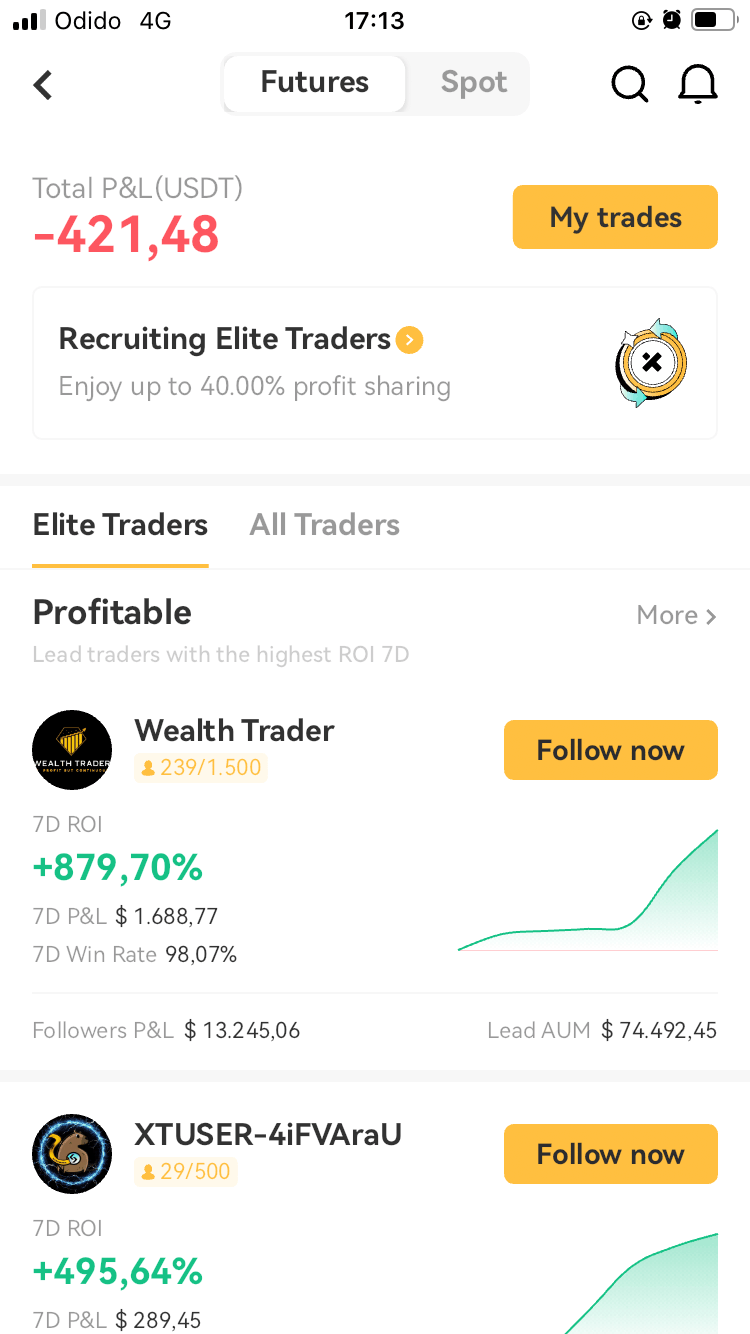Follow XTUSER-4iFVAraU now
This screenshot has width=750, height=1334.
pyautogui.click(x=610, y=1153)
